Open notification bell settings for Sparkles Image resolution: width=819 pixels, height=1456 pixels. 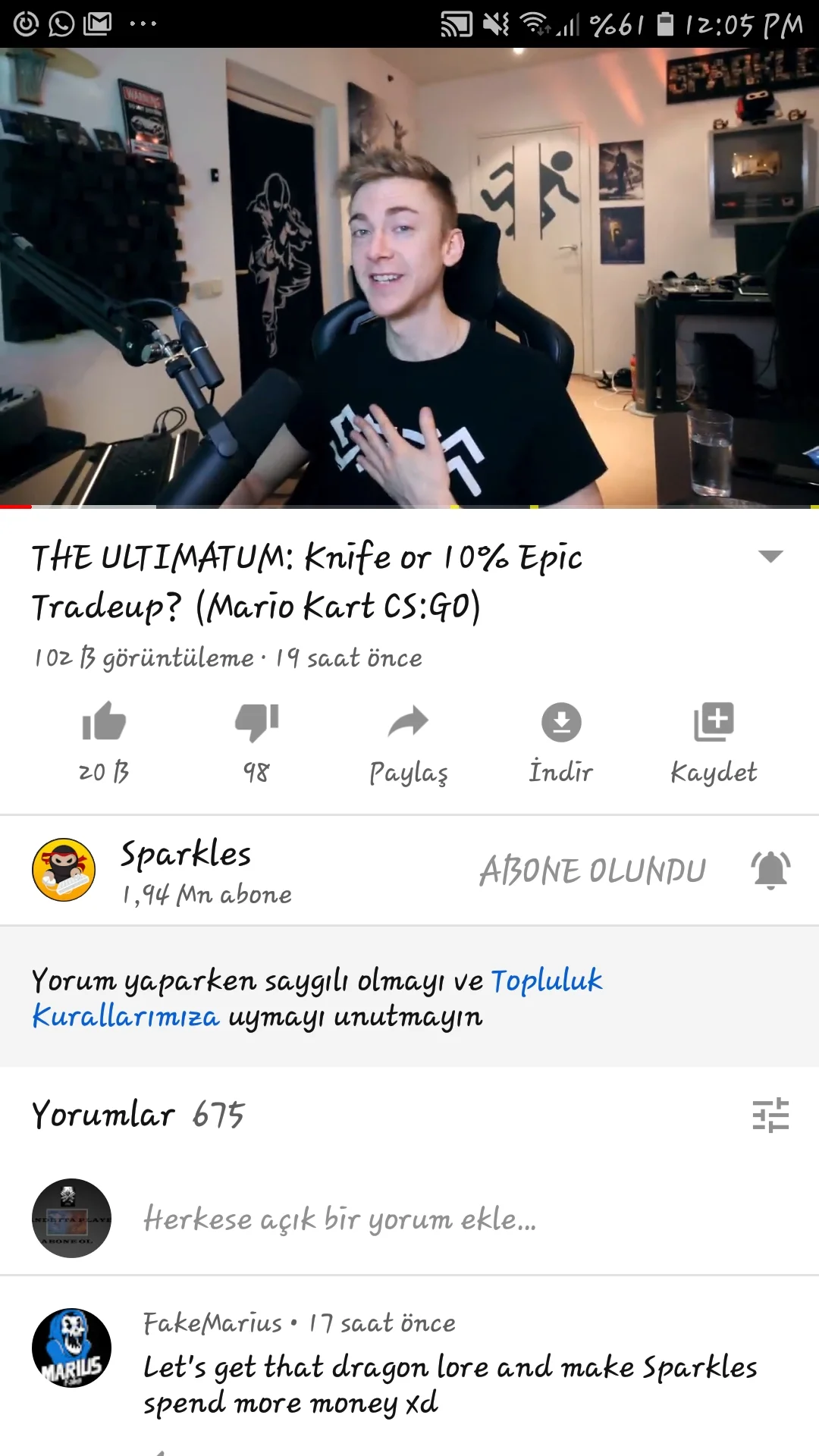coord(770,871)
